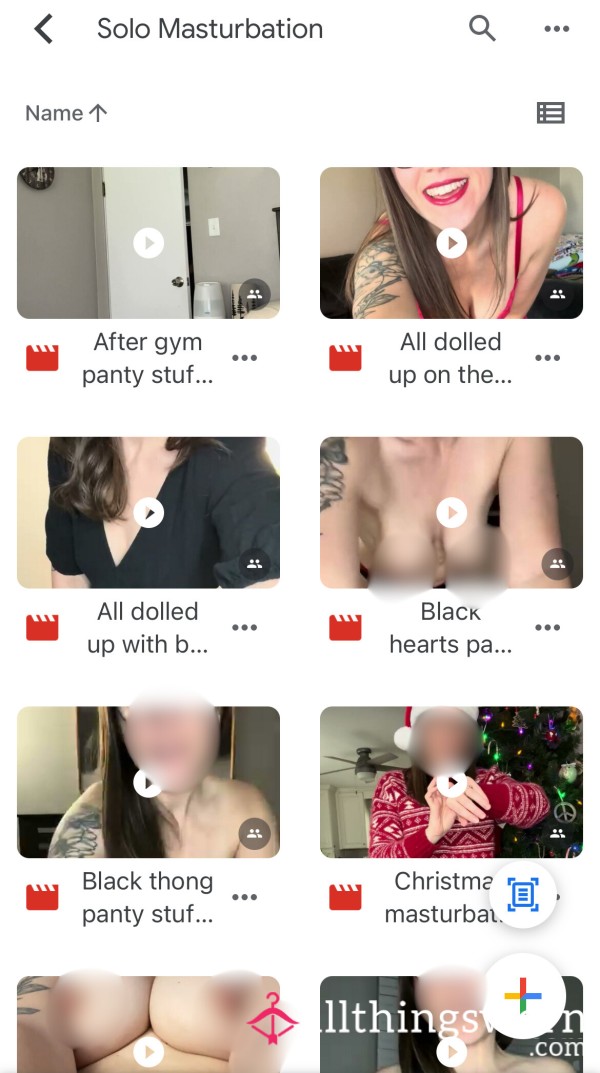Open the "All dolled up with b…" video
600x1073 pixels.
pos(148,513)
